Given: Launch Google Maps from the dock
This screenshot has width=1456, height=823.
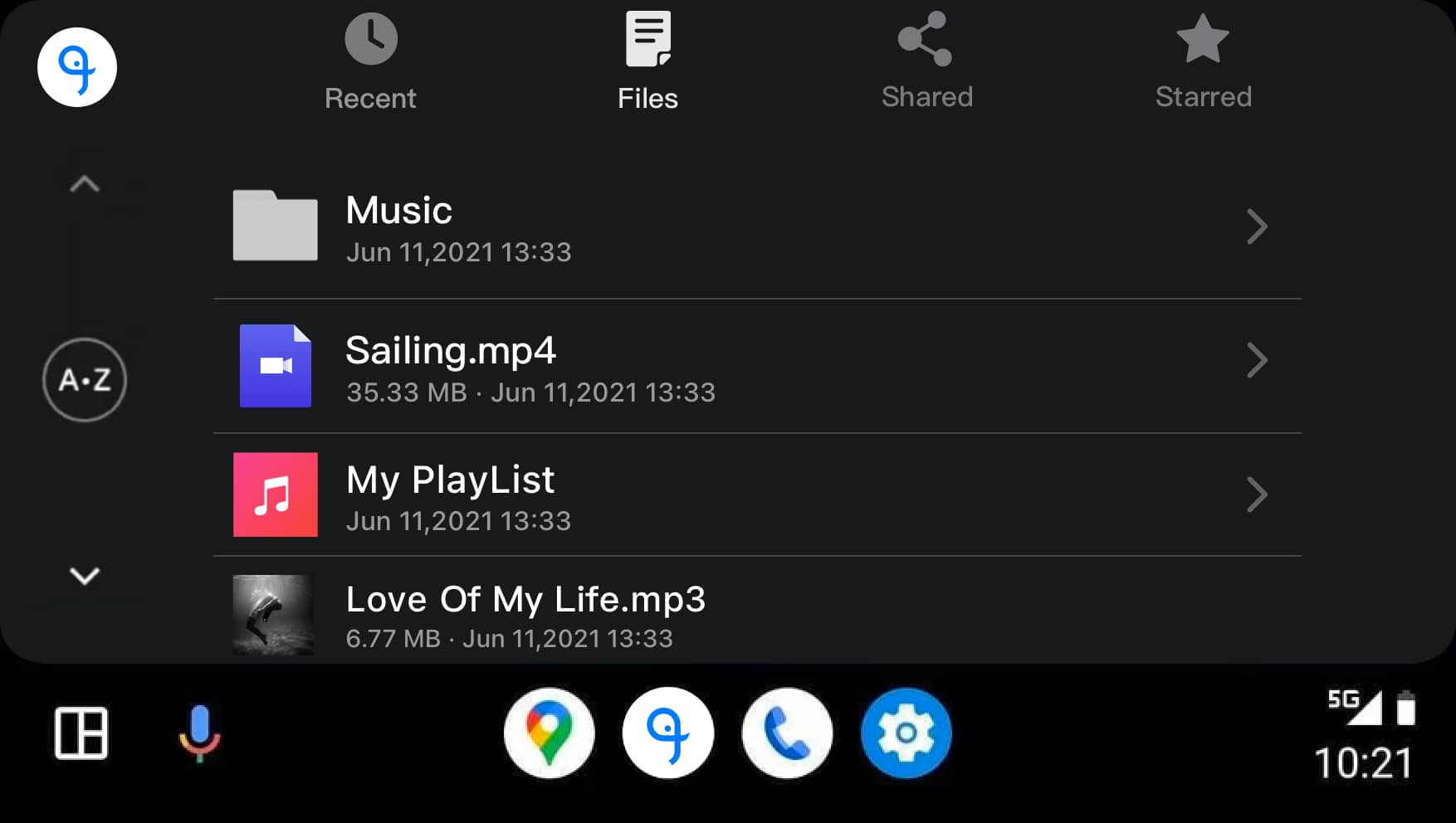Looking at the screenshot, I should 549,733.
